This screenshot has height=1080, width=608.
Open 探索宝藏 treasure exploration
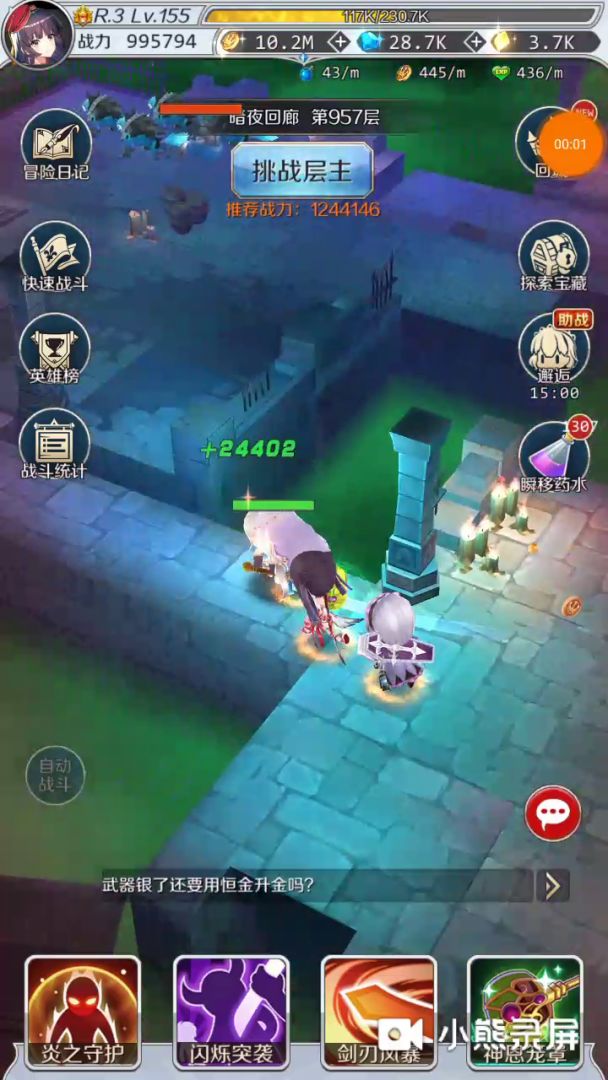point(553,255)
